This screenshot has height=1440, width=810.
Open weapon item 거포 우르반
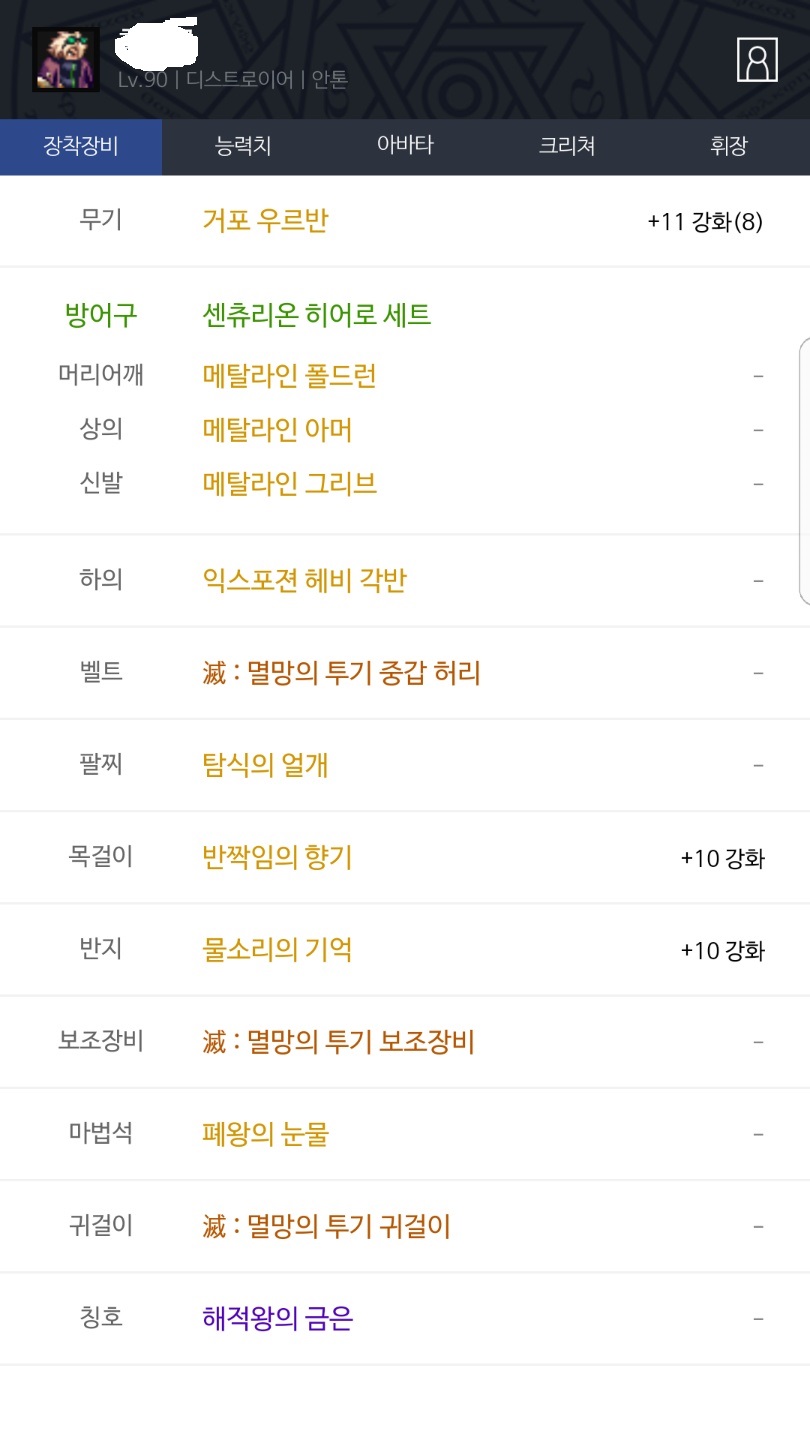click(265, 221)
